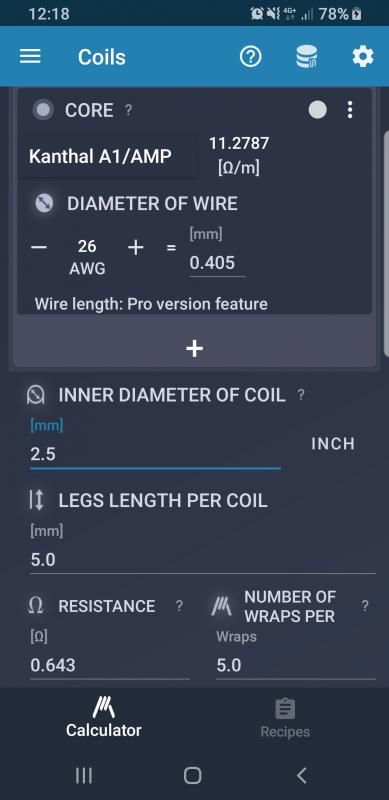Go back using system navigation bar
The height and width of the screenshot is (800, 389).
[302, 776]
